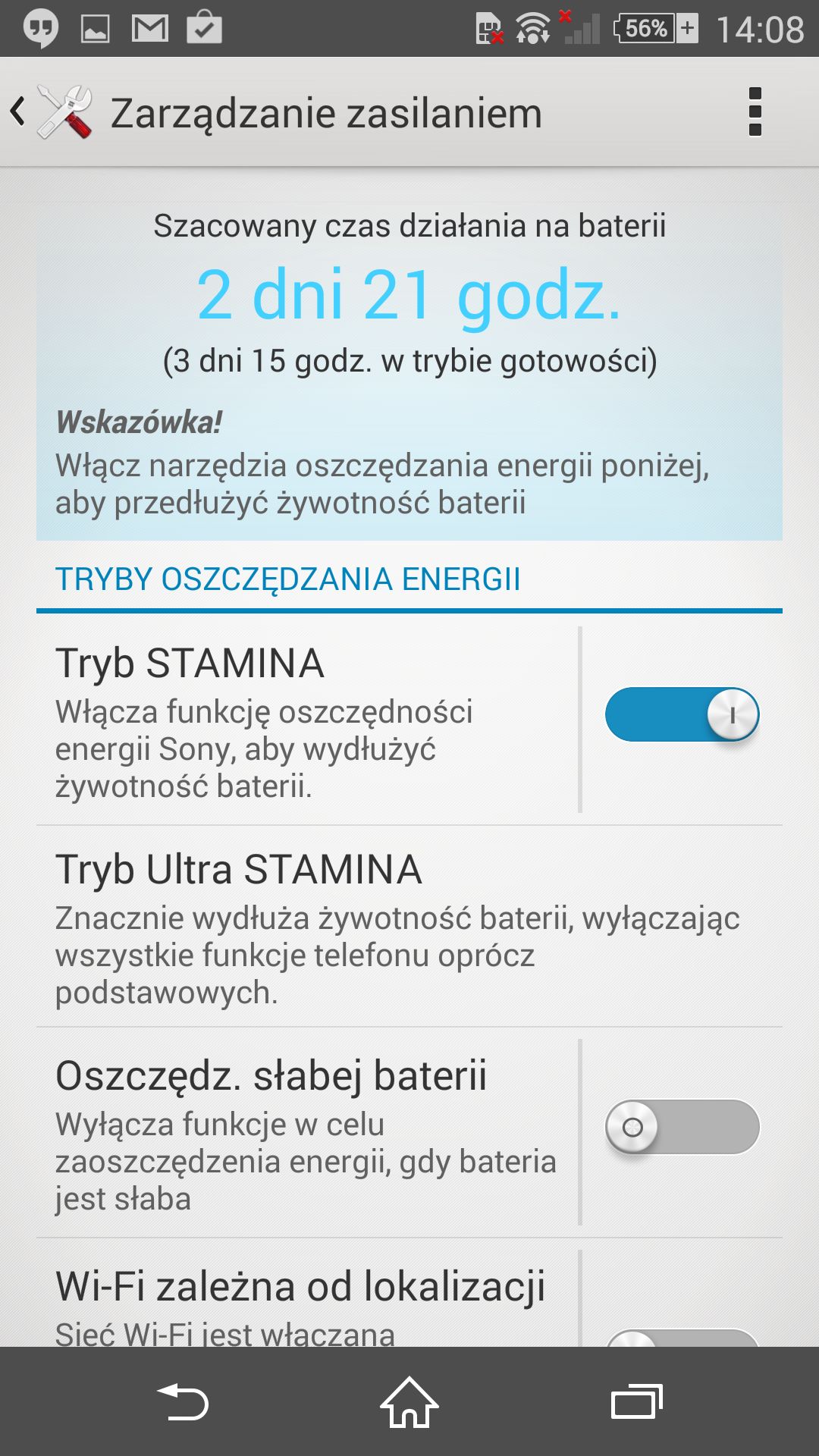This screenshot has height=1456, width=819.
Task: Open Tryb Ultra STAMINA
Action: point(409,927)
